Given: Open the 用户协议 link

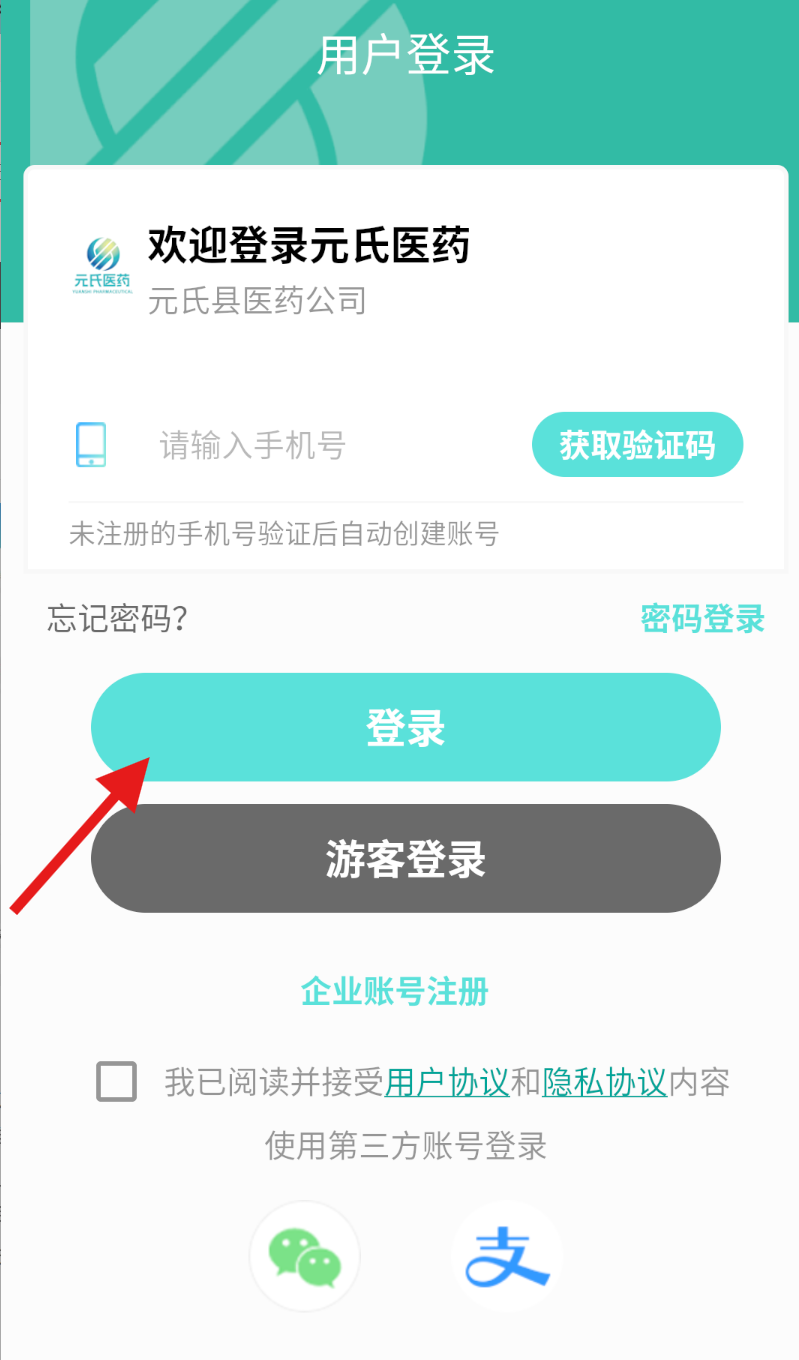Looking at the screenshot, I should click(447, 1082).
